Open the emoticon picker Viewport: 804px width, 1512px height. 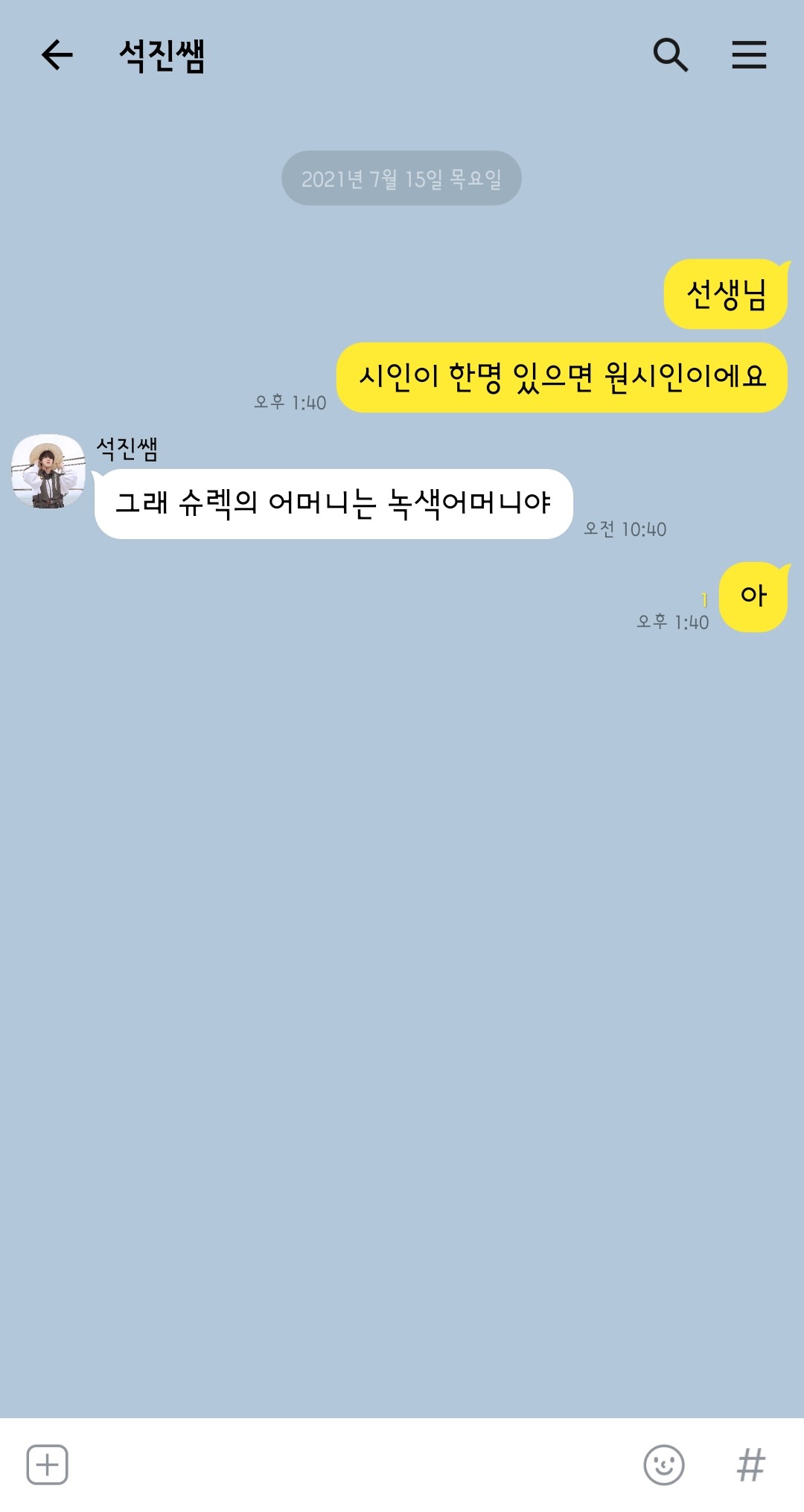coord(663,1464)
